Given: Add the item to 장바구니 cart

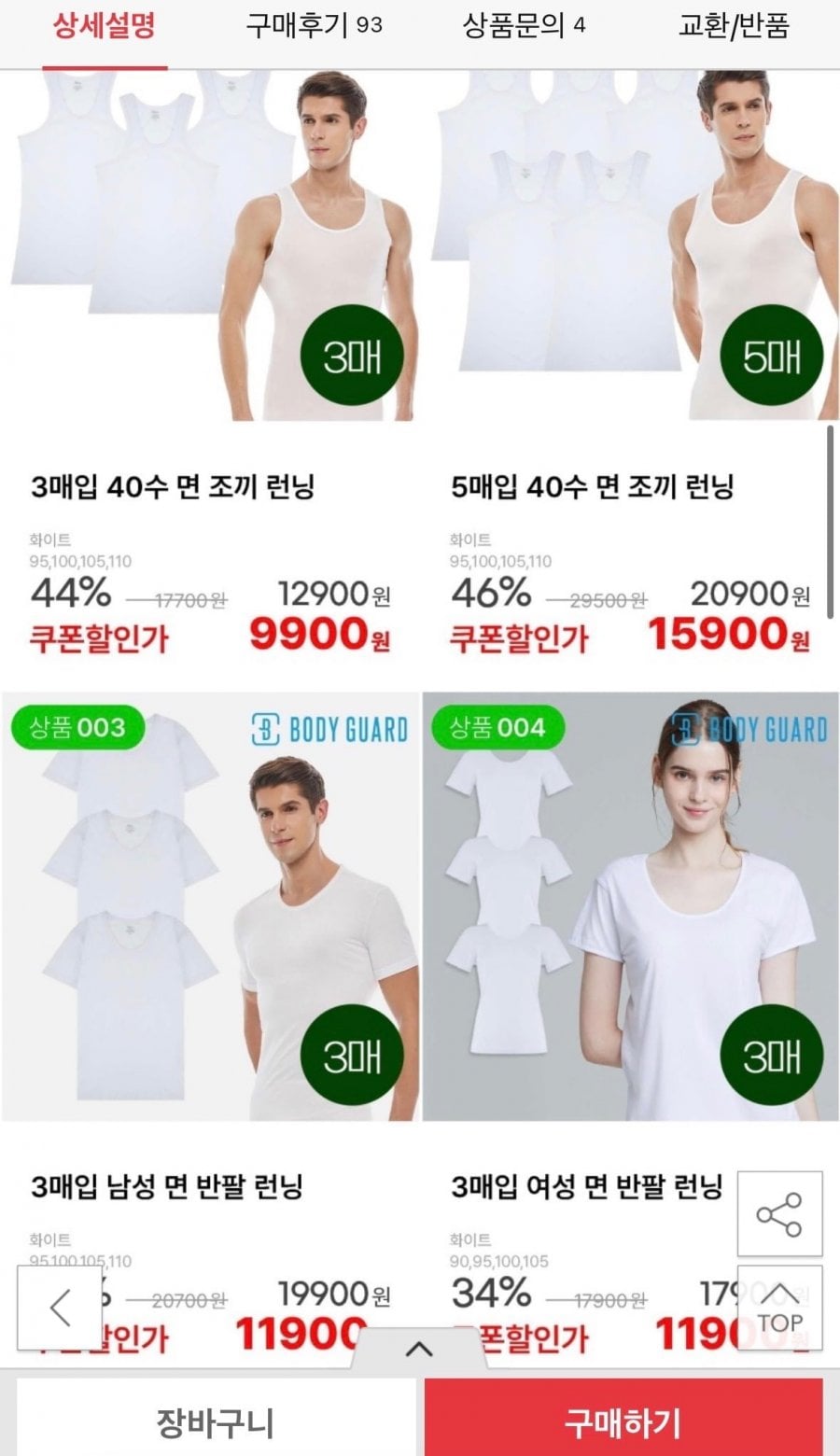Looking at the screenshot, I should [215, 1421].
